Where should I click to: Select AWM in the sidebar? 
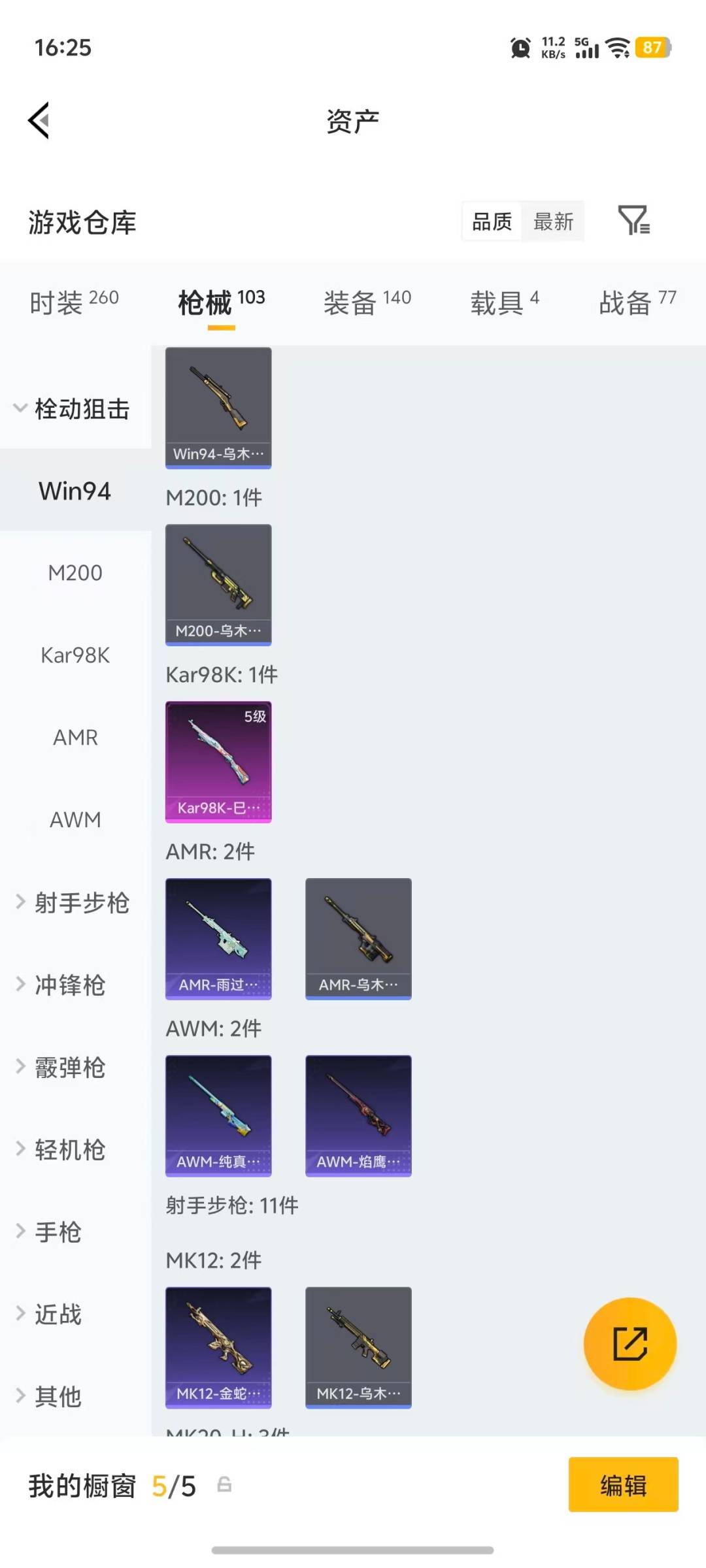pyautogui.click(x=75, y=820)
